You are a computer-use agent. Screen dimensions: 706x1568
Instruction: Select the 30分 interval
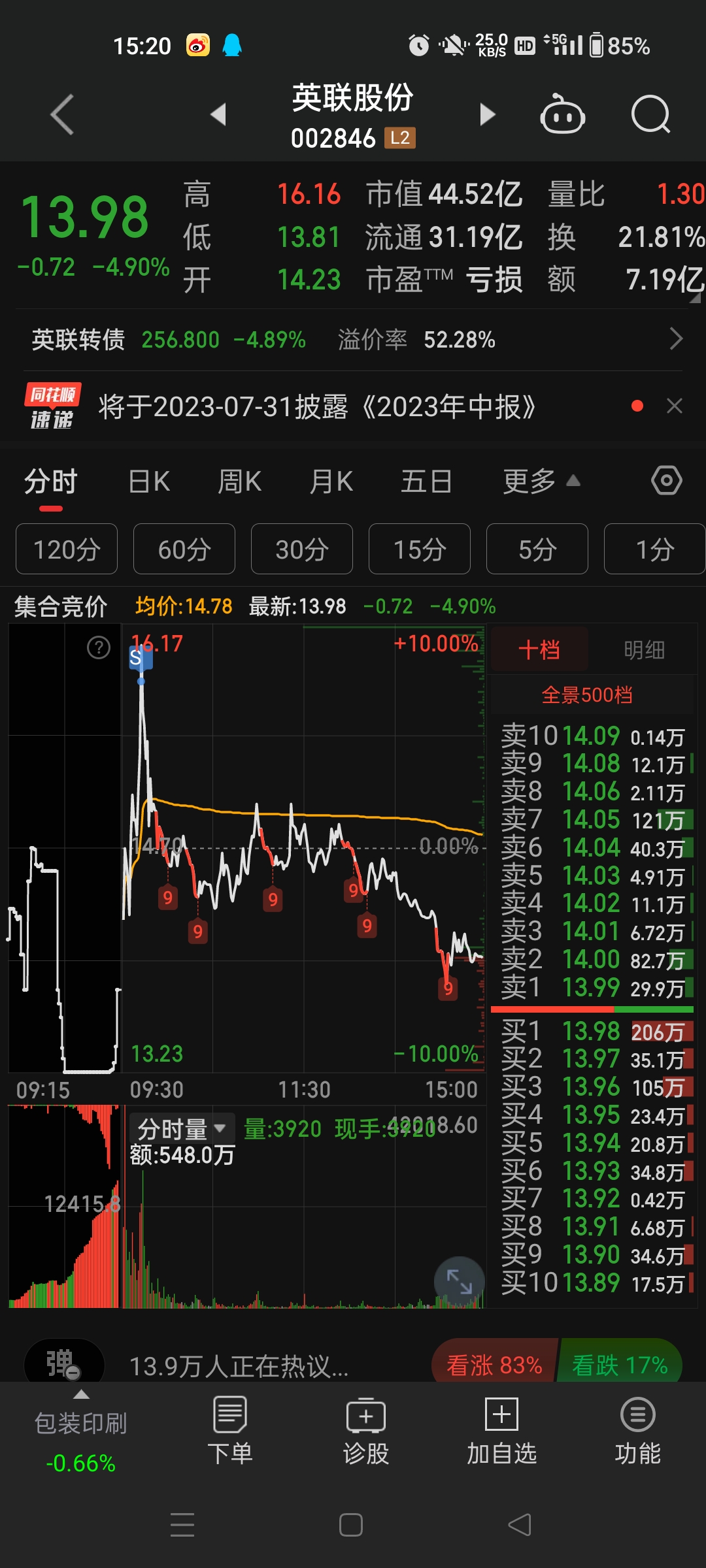tap(302, 549)
